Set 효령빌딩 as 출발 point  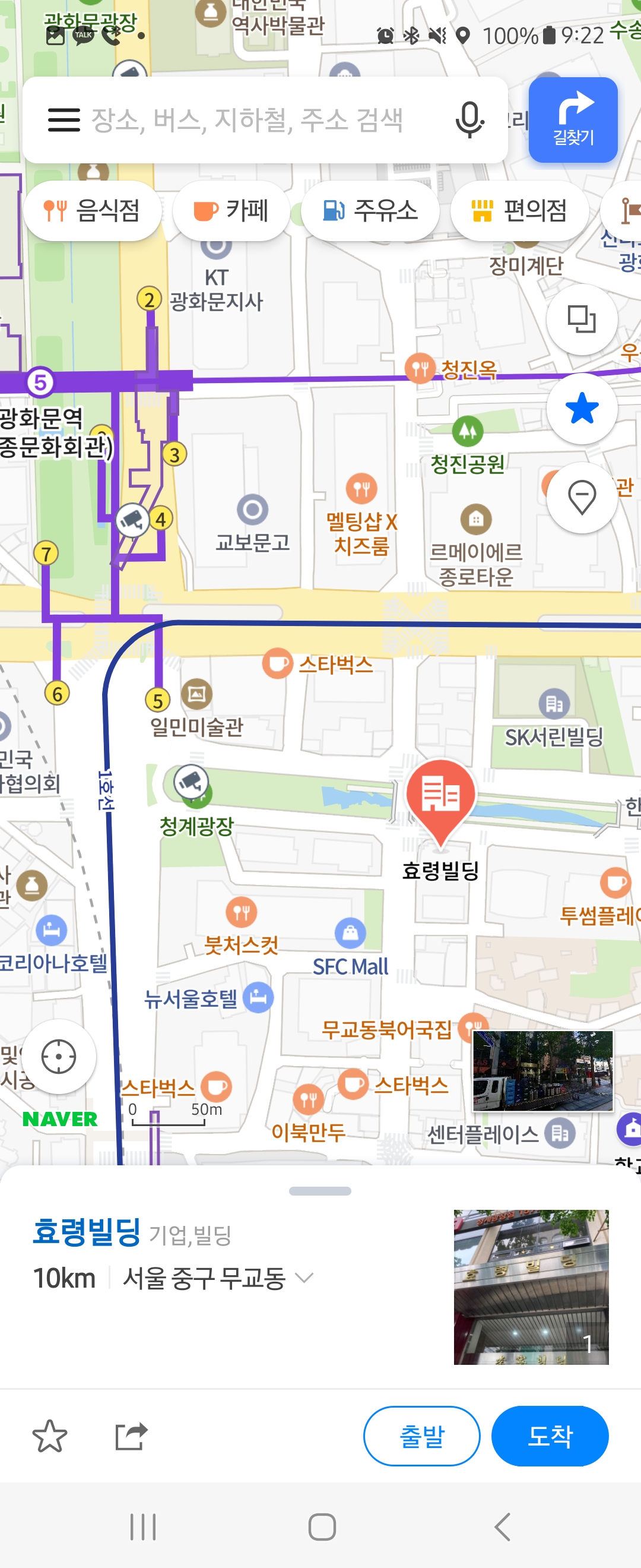421,1436
